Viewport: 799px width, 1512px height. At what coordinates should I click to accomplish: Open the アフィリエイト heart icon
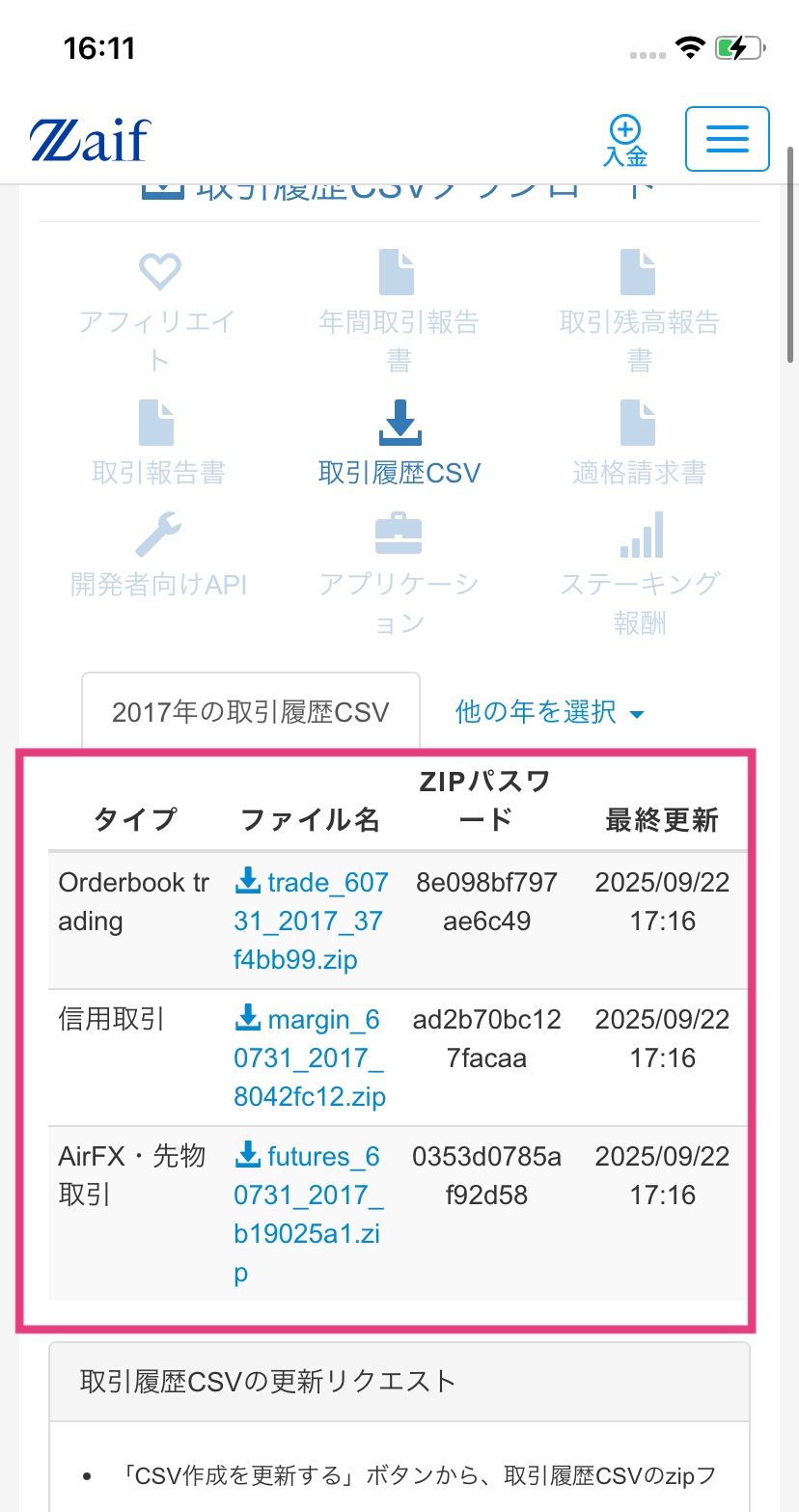coord(158,272)
